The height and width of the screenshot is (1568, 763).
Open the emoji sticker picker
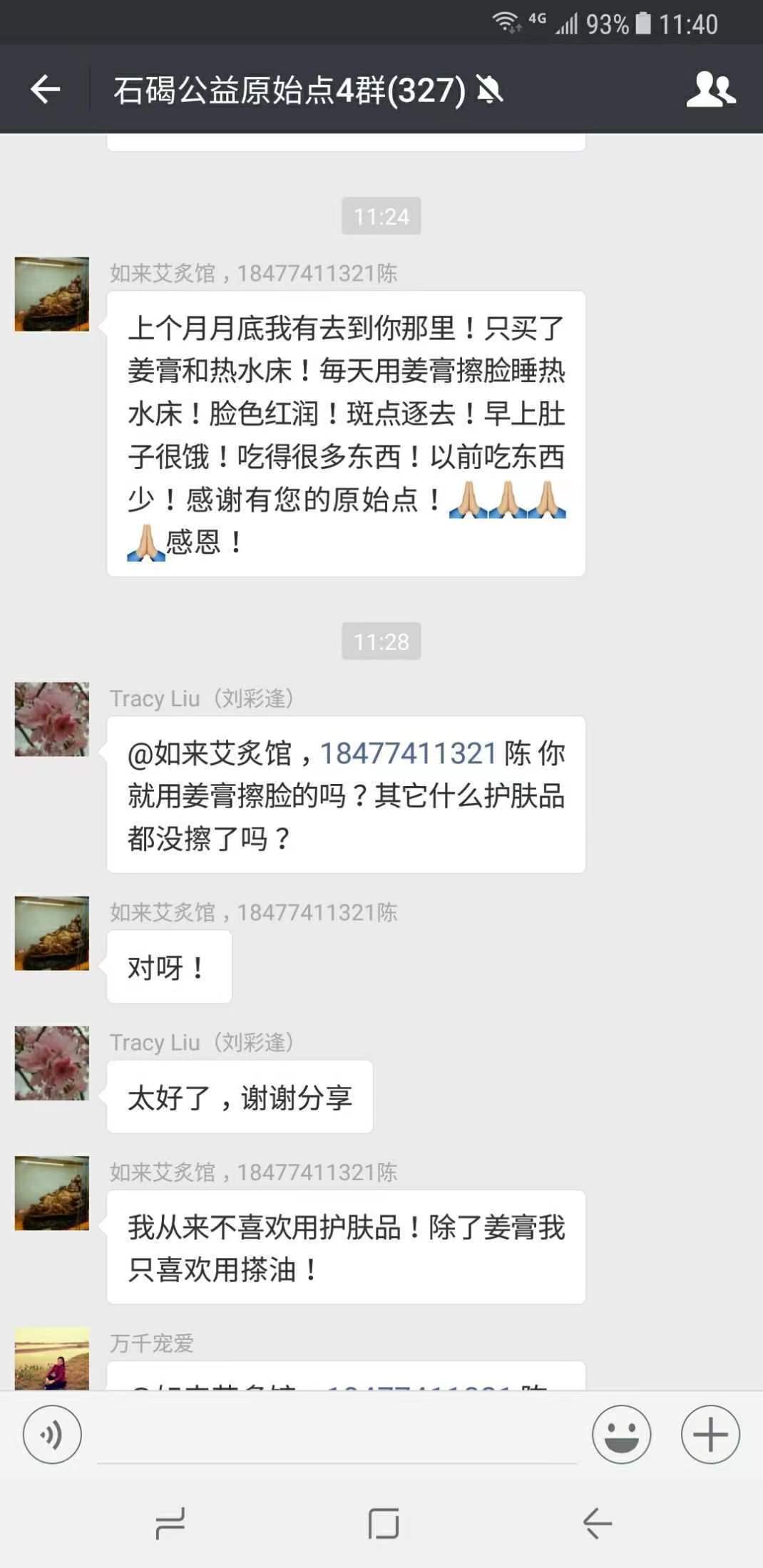coord(621,1434)
